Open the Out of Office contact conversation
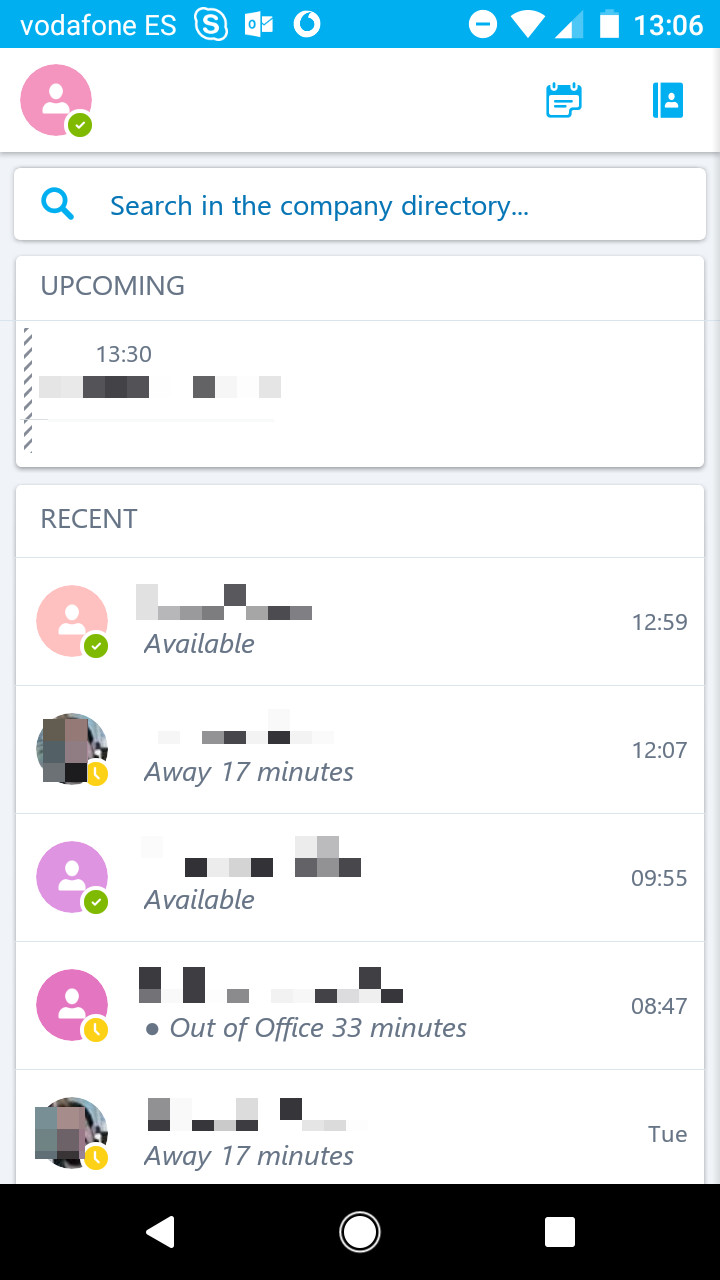720x1280 pixels. (x=360, y=1006)
